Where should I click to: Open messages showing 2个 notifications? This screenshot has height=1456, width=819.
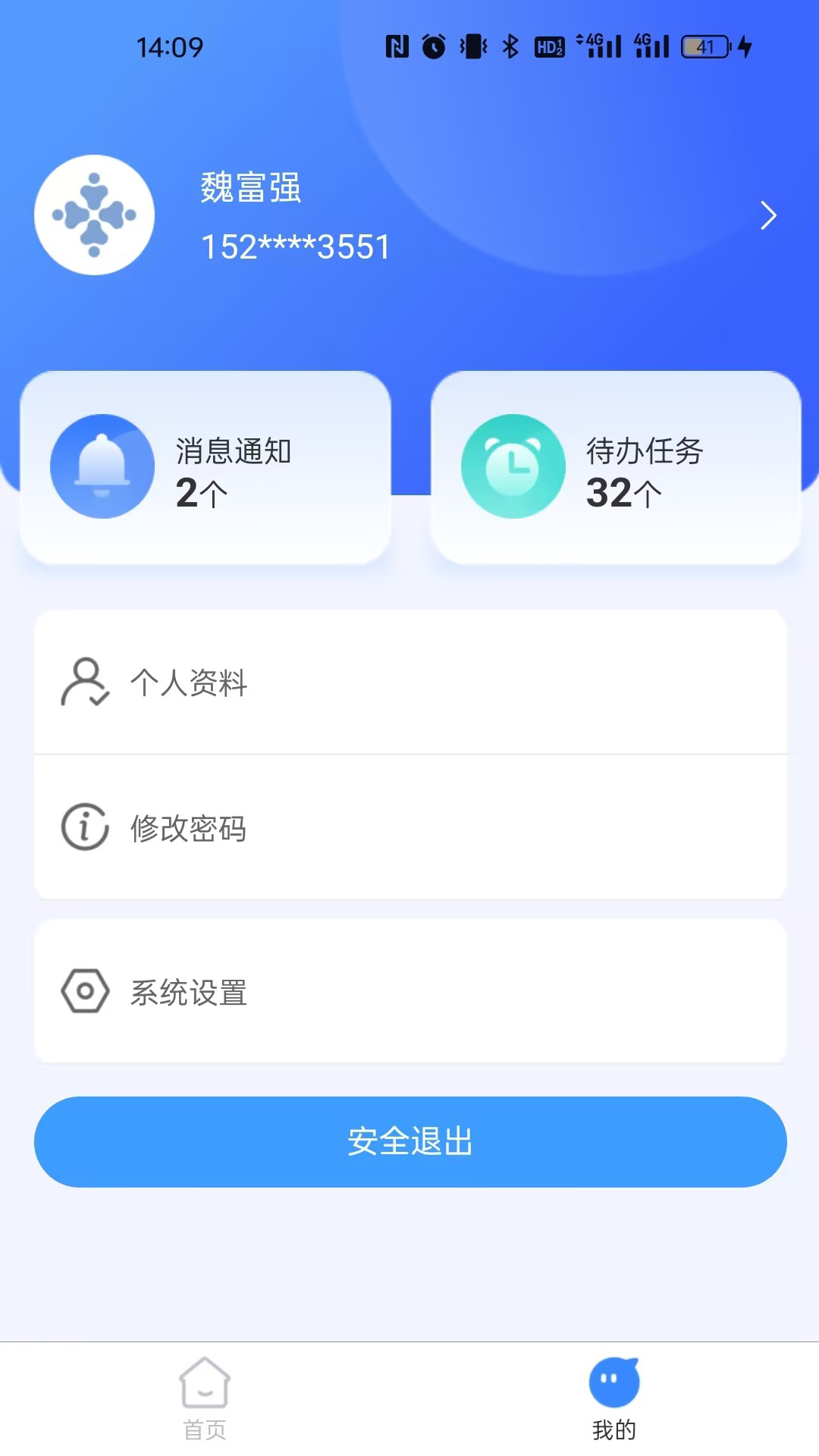tap(206, 467)
